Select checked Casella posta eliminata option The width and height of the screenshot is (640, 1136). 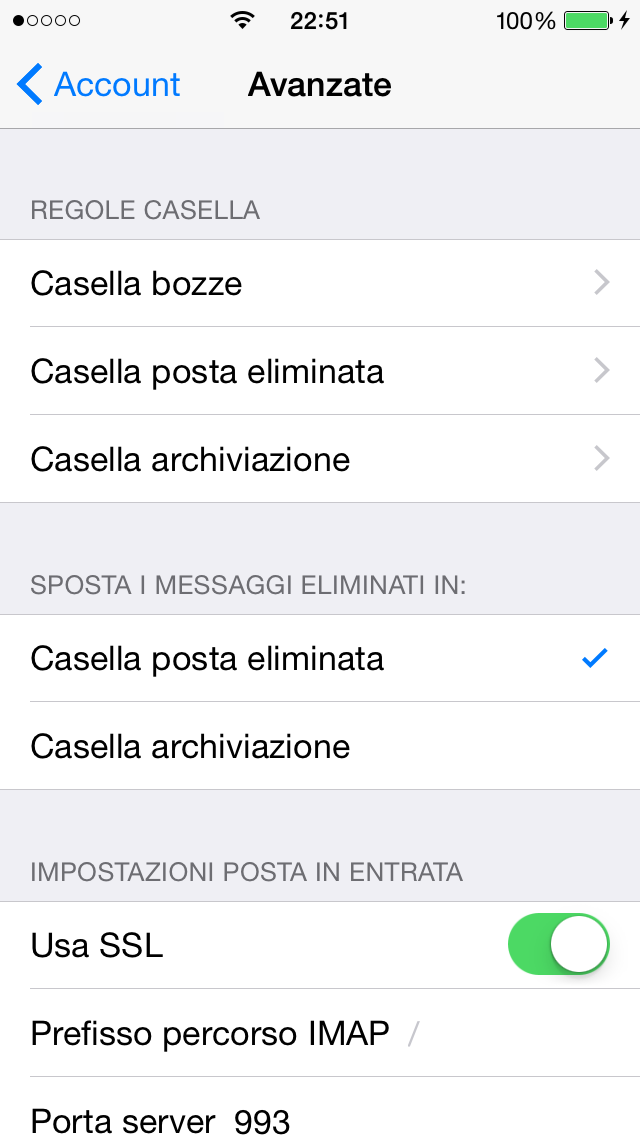click(320, 659)
